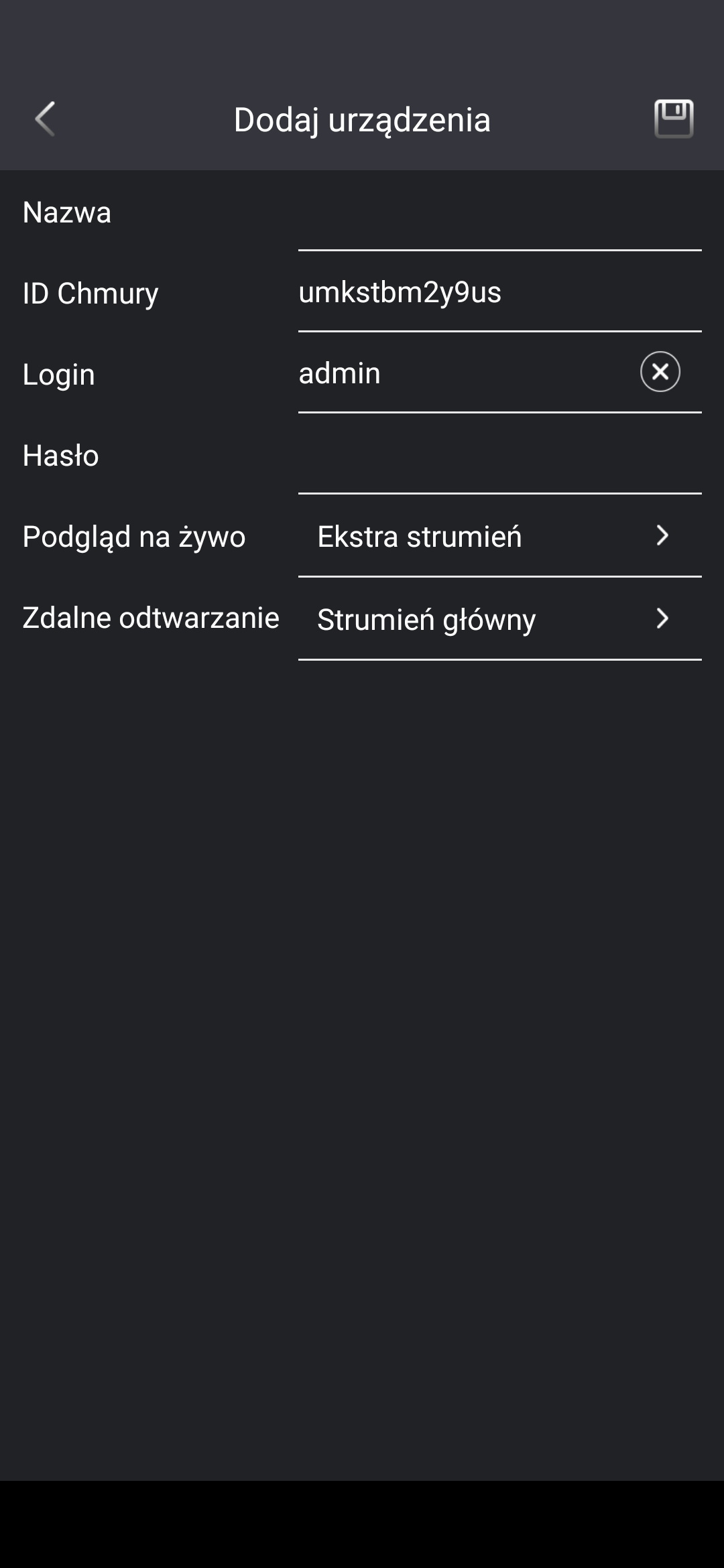Edit the ID Chmury field

tap(499, 293)
